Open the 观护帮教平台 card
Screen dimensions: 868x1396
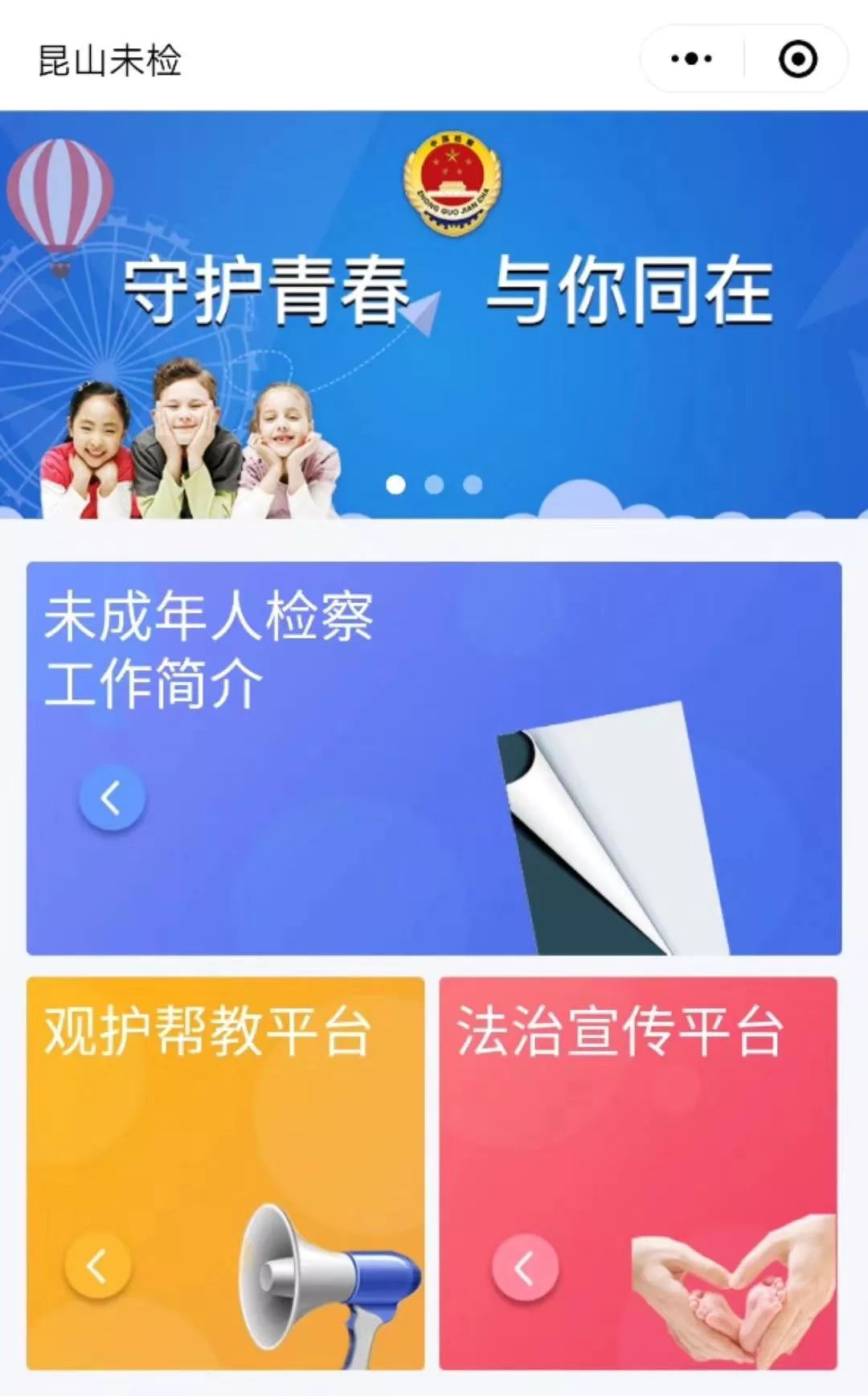click(x=225, y=1172)
